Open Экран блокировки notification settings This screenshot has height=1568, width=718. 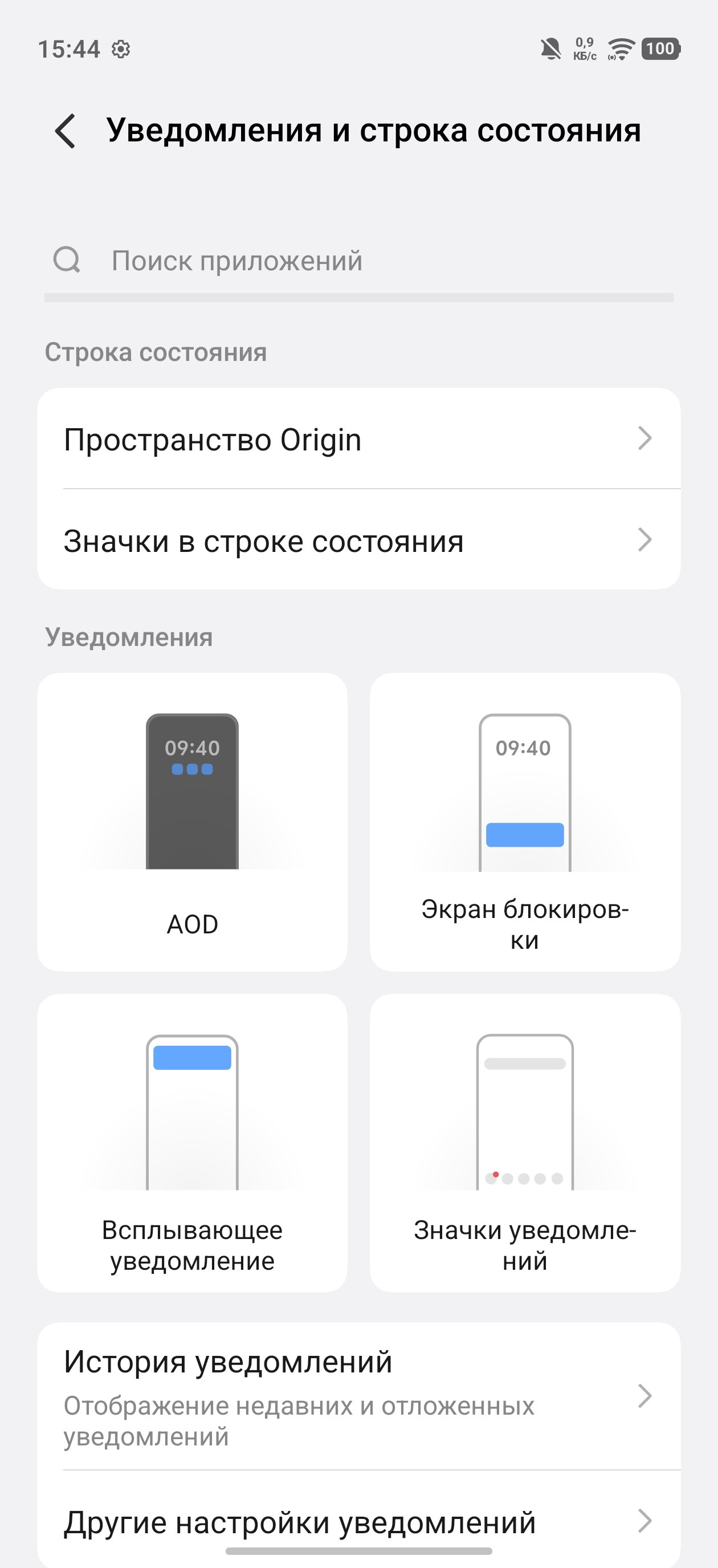coord(524,821)
